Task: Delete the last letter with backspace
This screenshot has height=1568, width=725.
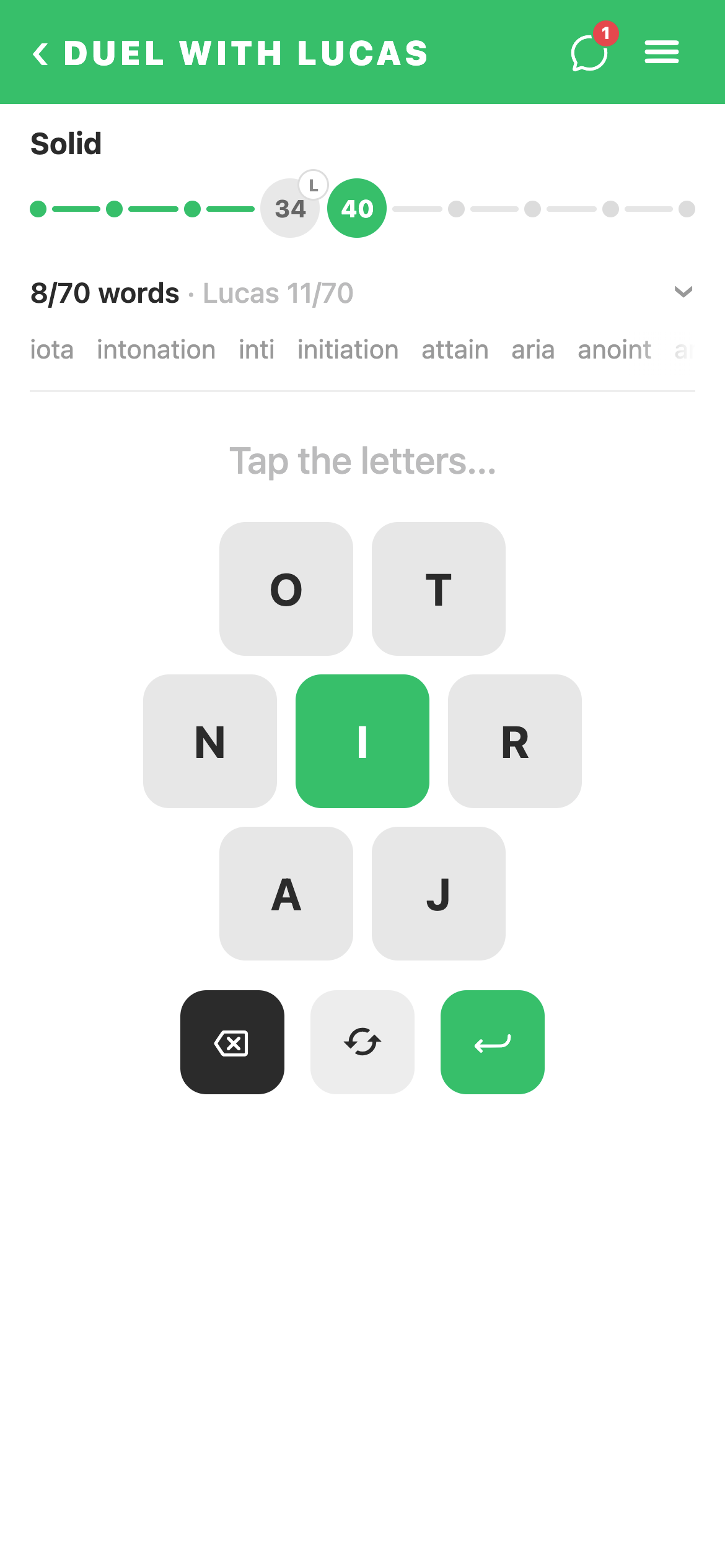Action: point(232,1042)
